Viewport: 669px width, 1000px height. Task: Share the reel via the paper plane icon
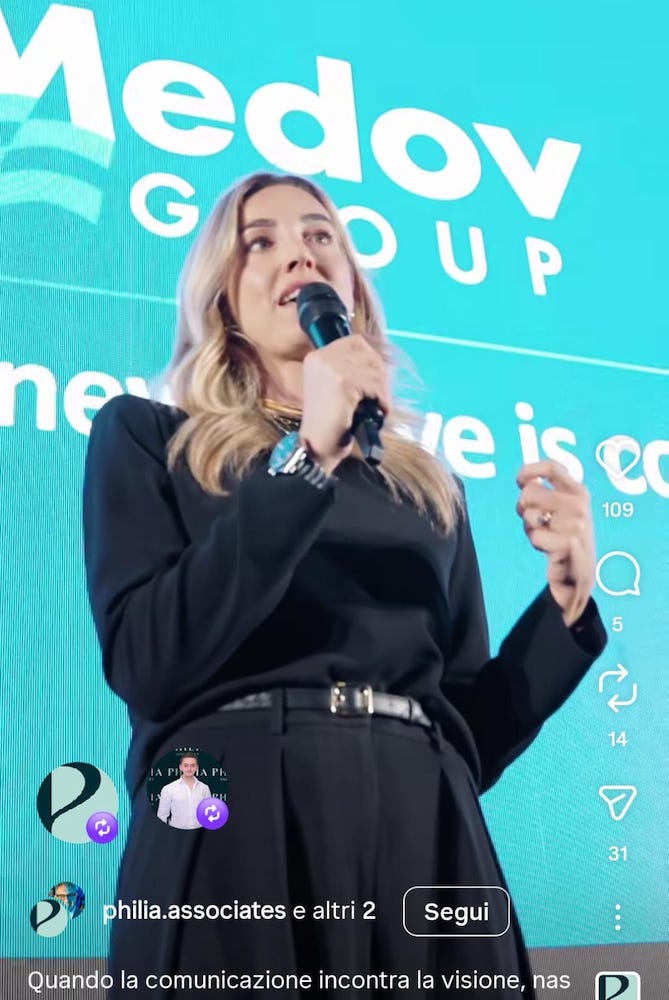pos(617,802)
